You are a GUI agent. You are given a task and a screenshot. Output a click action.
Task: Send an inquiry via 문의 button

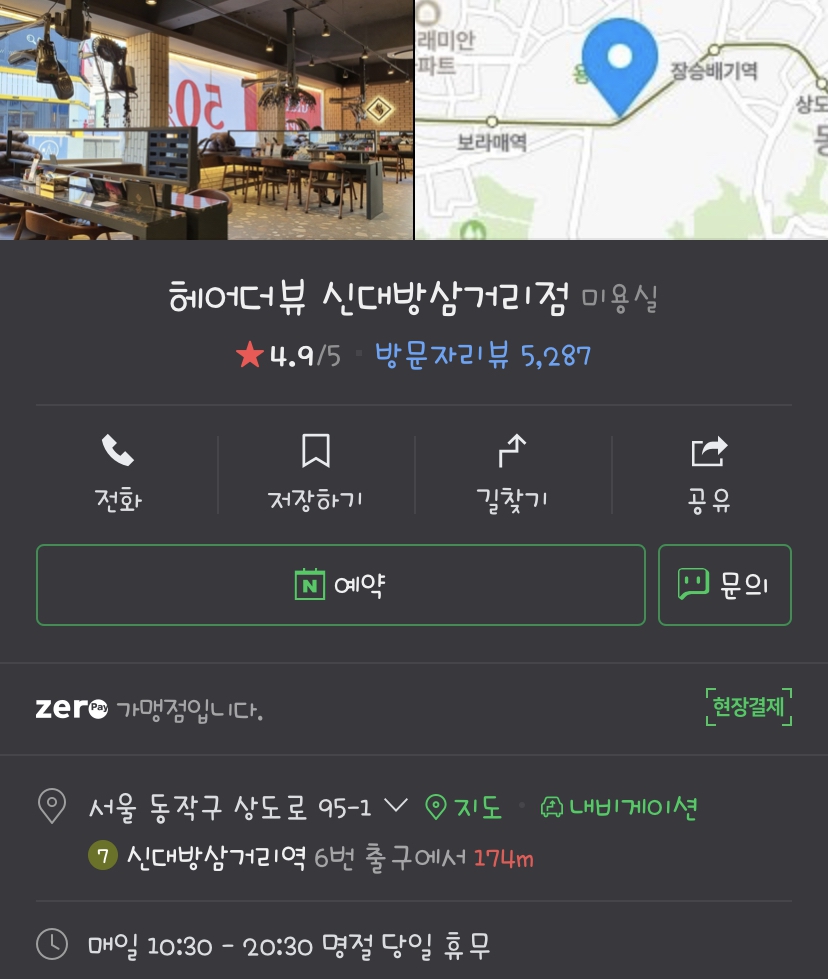(724, 585)
